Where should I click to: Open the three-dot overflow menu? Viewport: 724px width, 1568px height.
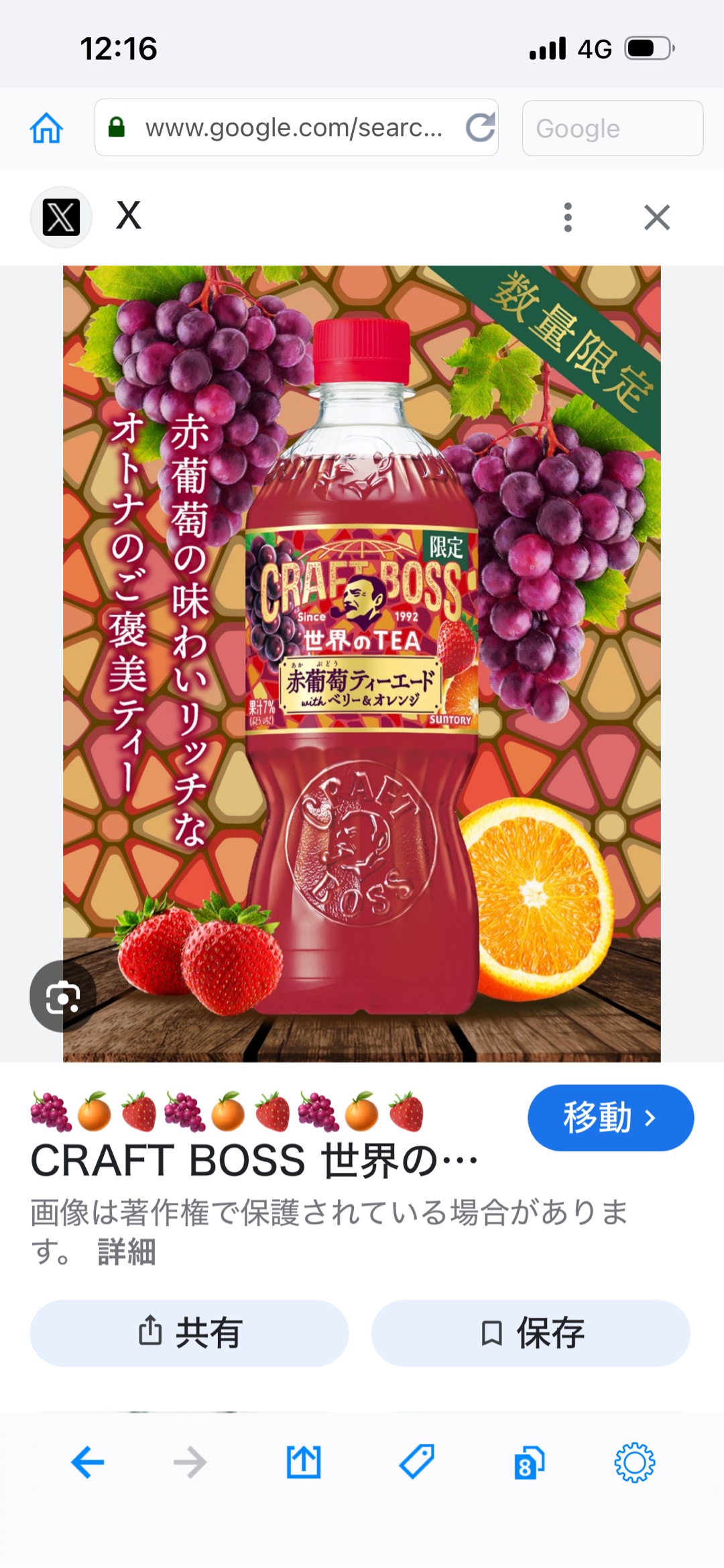[567, 216]
